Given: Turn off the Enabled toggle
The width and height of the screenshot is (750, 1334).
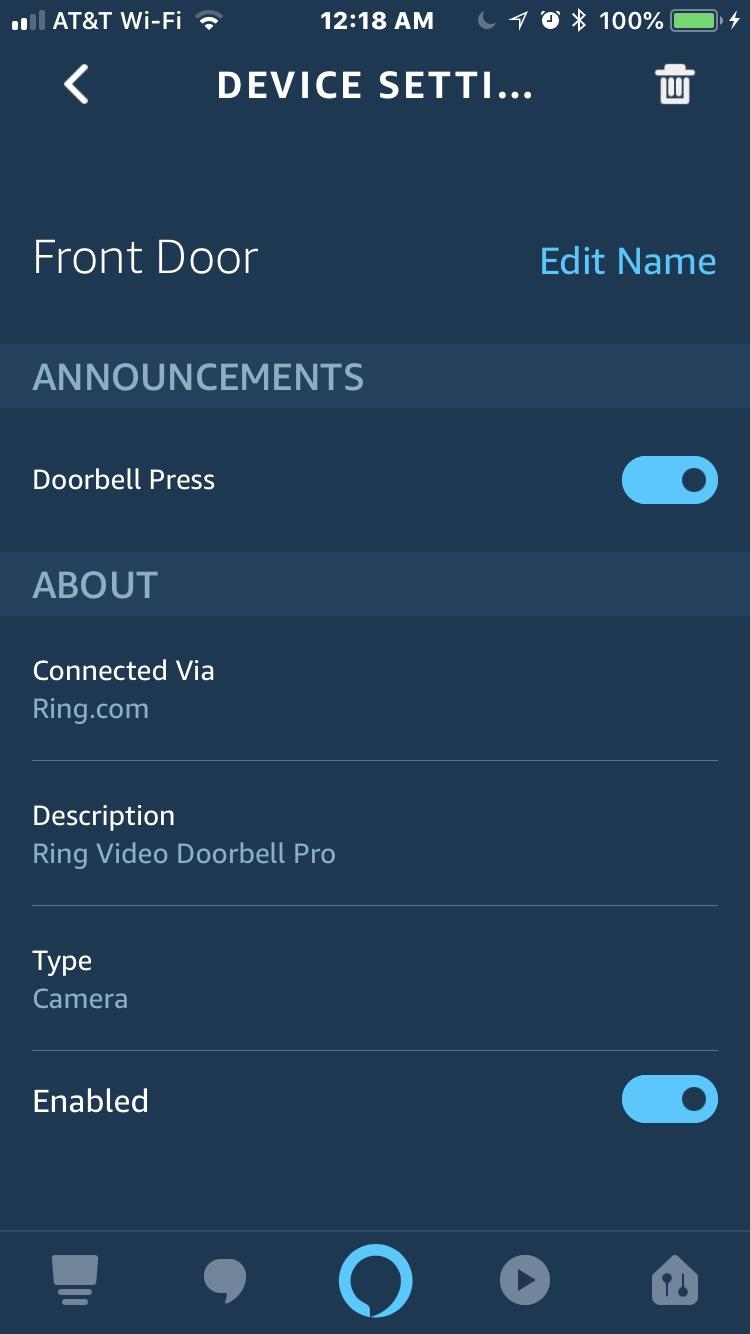Looking at the screenshot, I should [670, 1099].
